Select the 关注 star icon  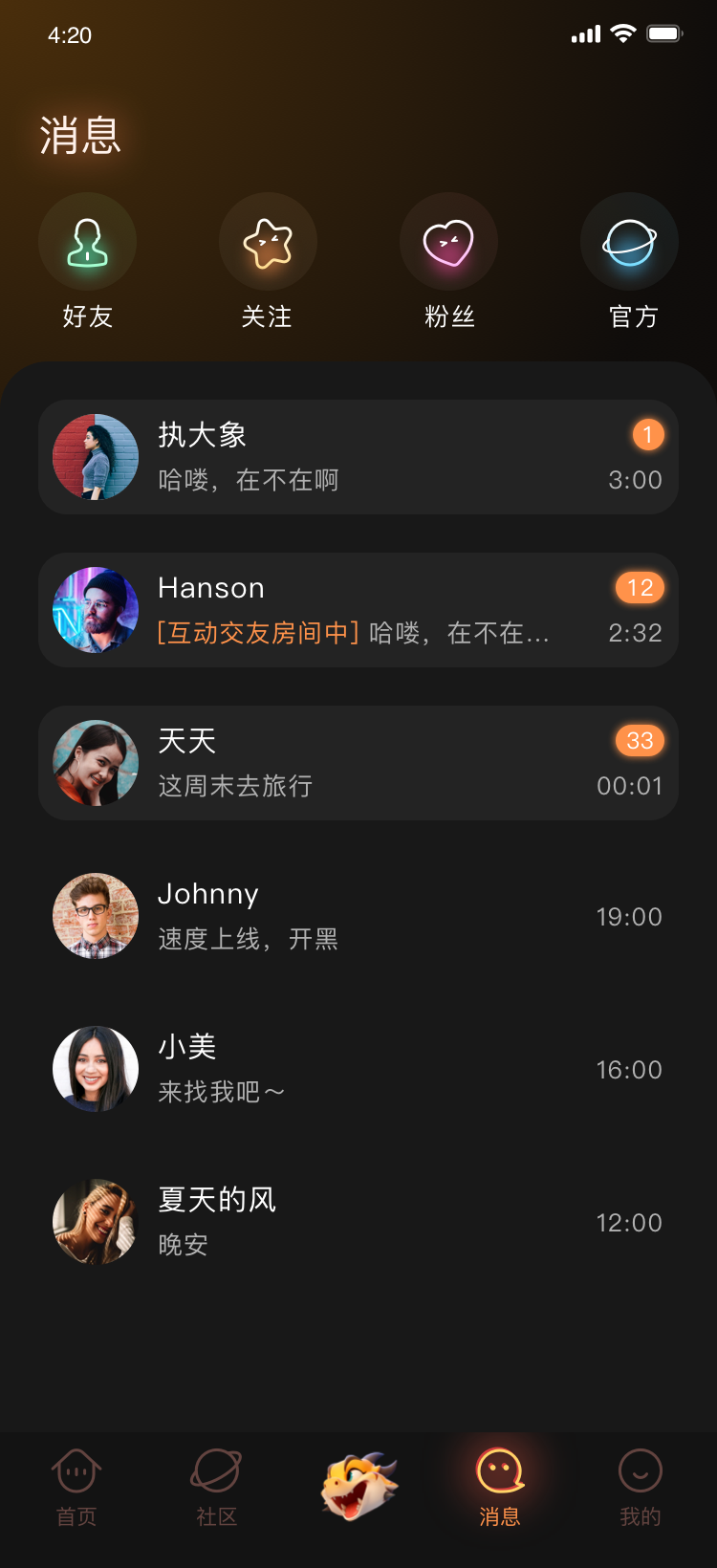(x=268, y=241)
